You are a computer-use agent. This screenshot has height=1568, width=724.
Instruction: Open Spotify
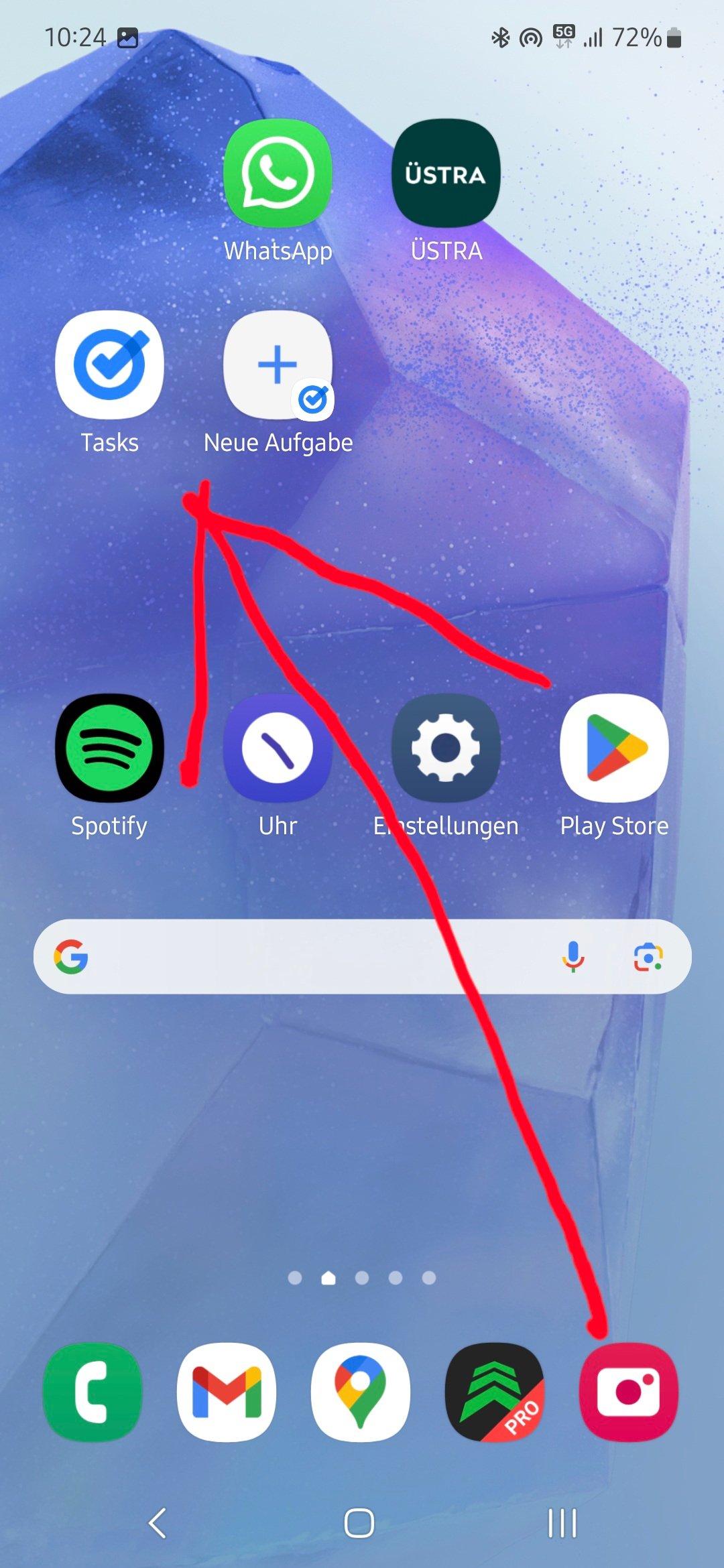(109, 748)
